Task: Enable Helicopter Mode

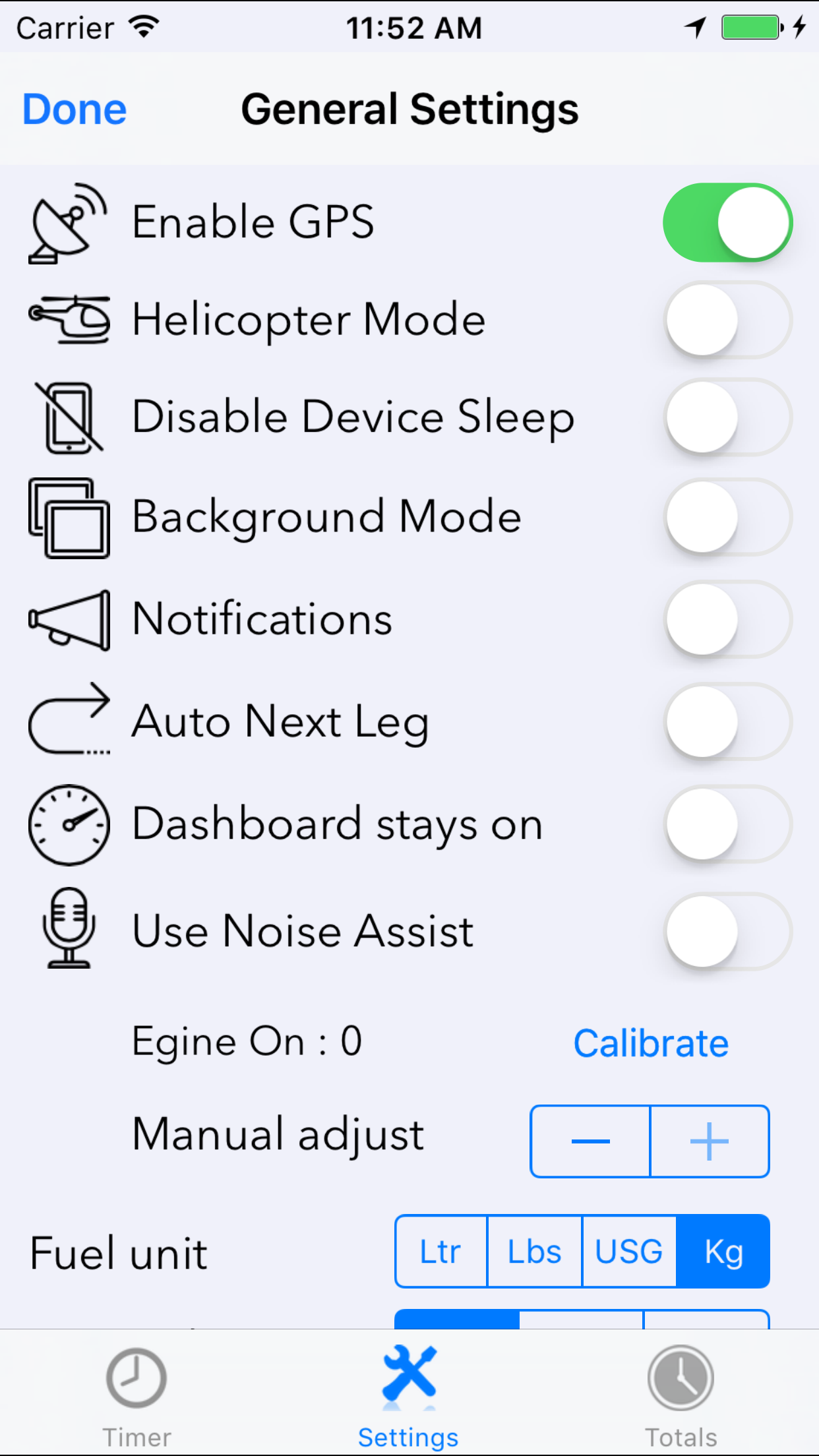Action: [x=727, y=320]
